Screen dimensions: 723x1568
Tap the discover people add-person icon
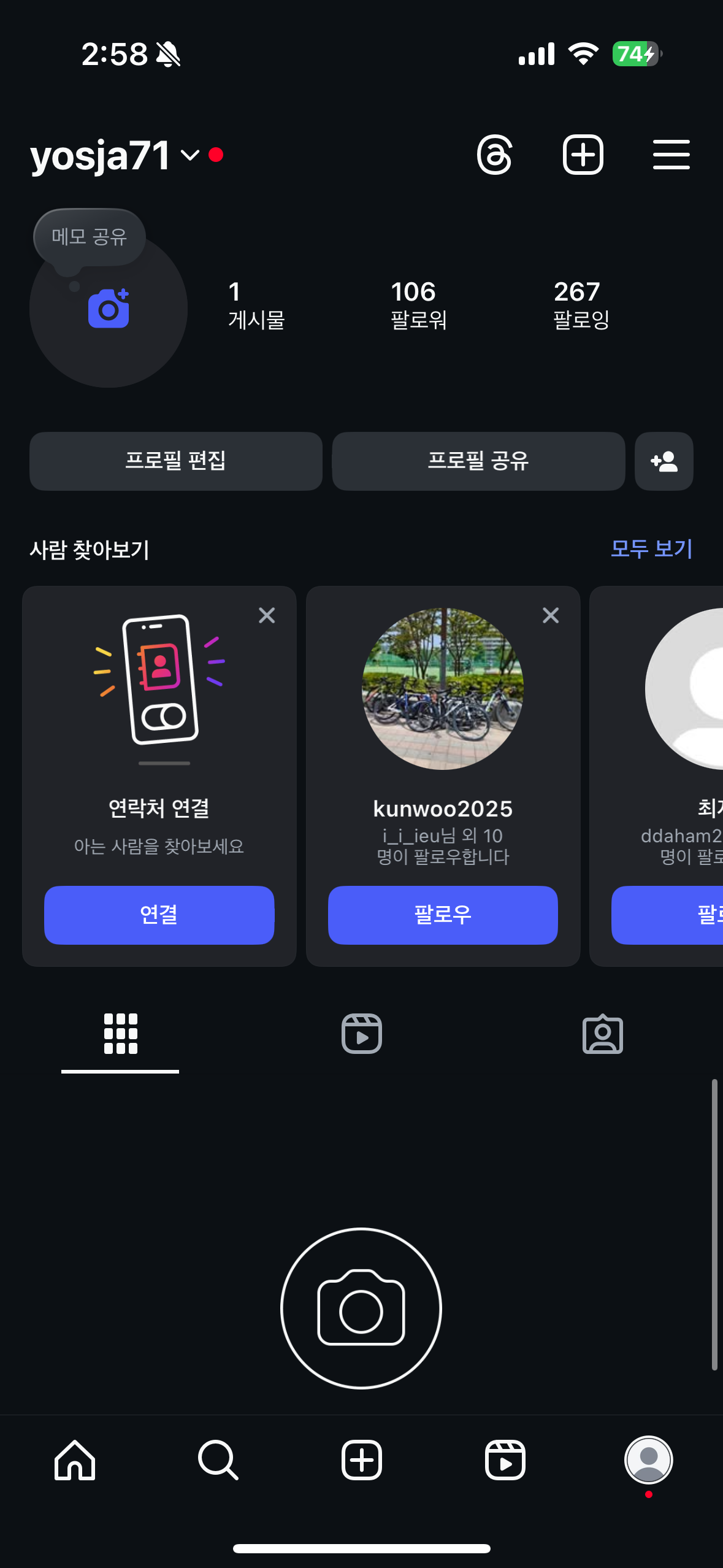[664, 461]
